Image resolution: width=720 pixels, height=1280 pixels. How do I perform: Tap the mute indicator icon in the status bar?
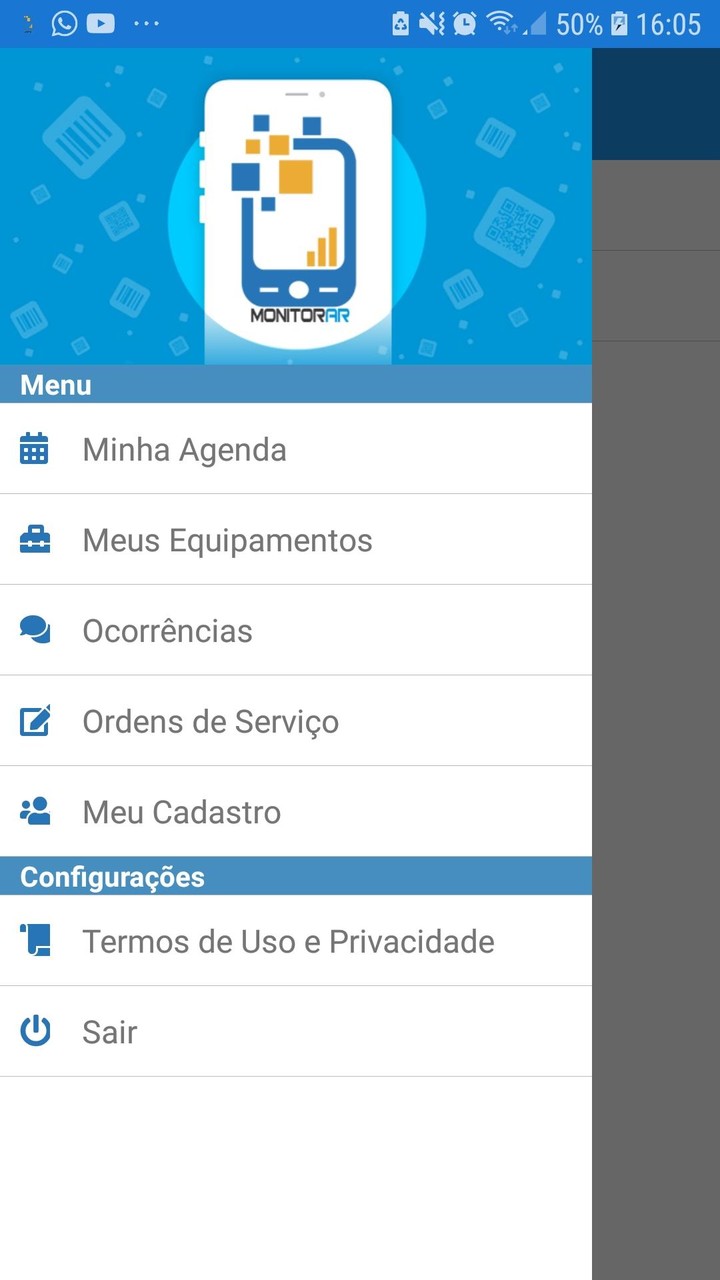click(430, 22)
